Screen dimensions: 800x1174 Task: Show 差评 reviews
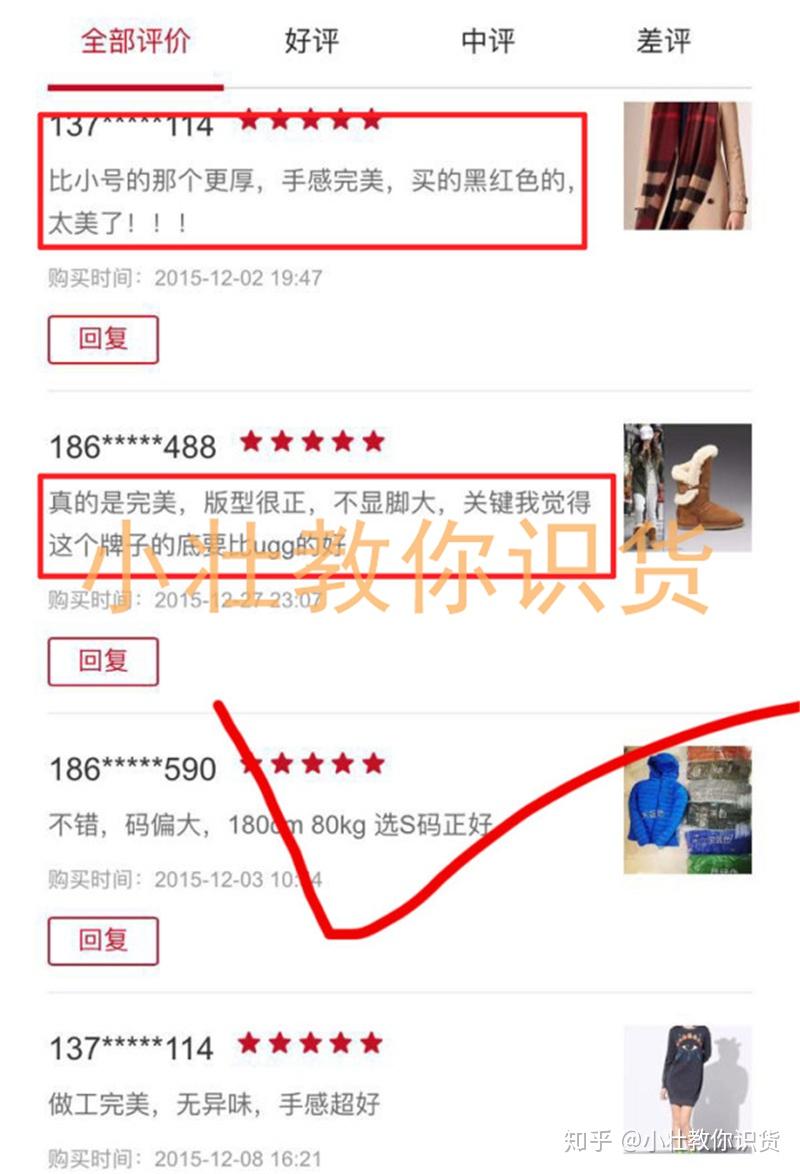coord(664,42)
